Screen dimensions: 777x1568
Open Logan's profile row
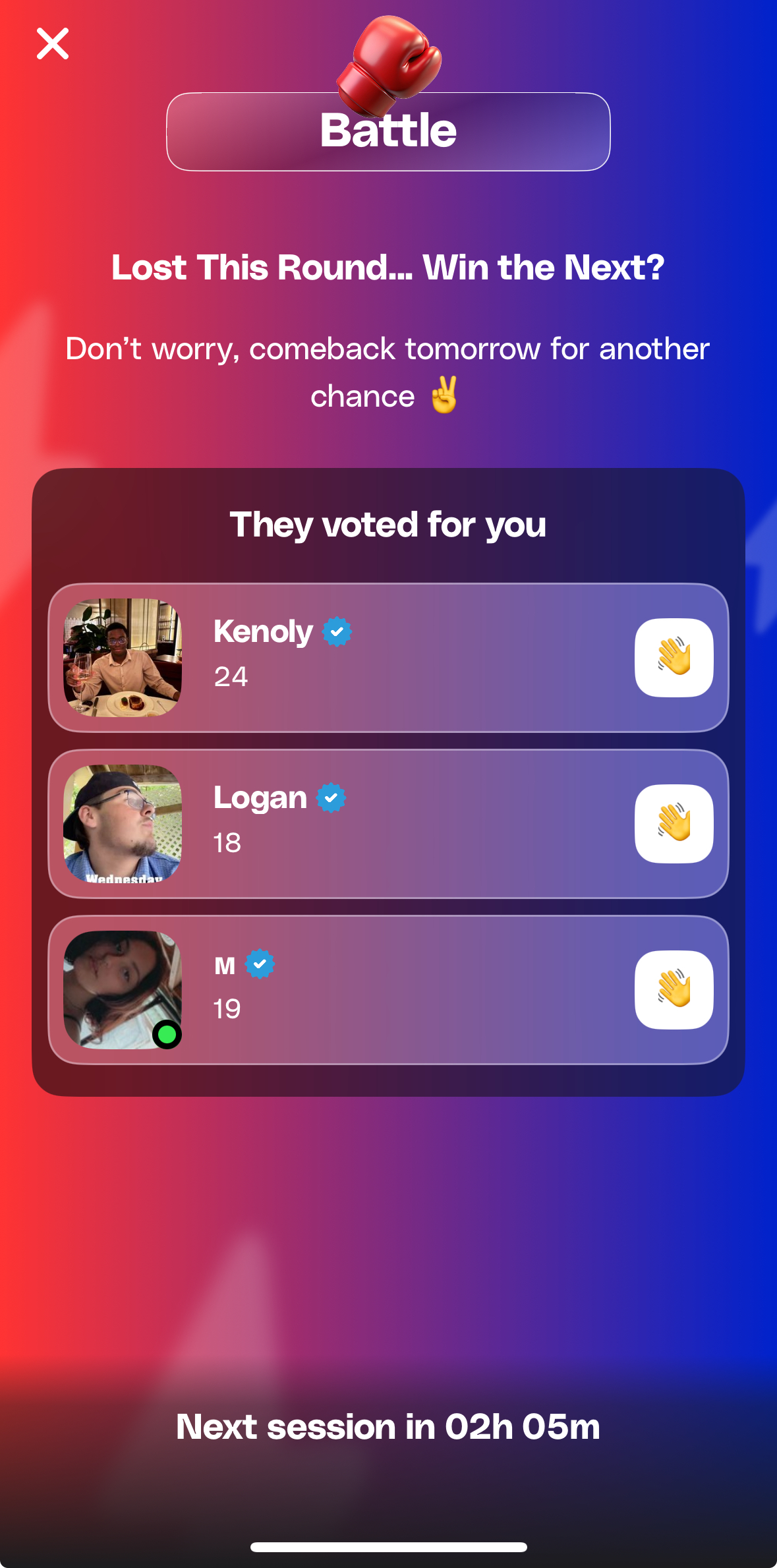(388, 824)
